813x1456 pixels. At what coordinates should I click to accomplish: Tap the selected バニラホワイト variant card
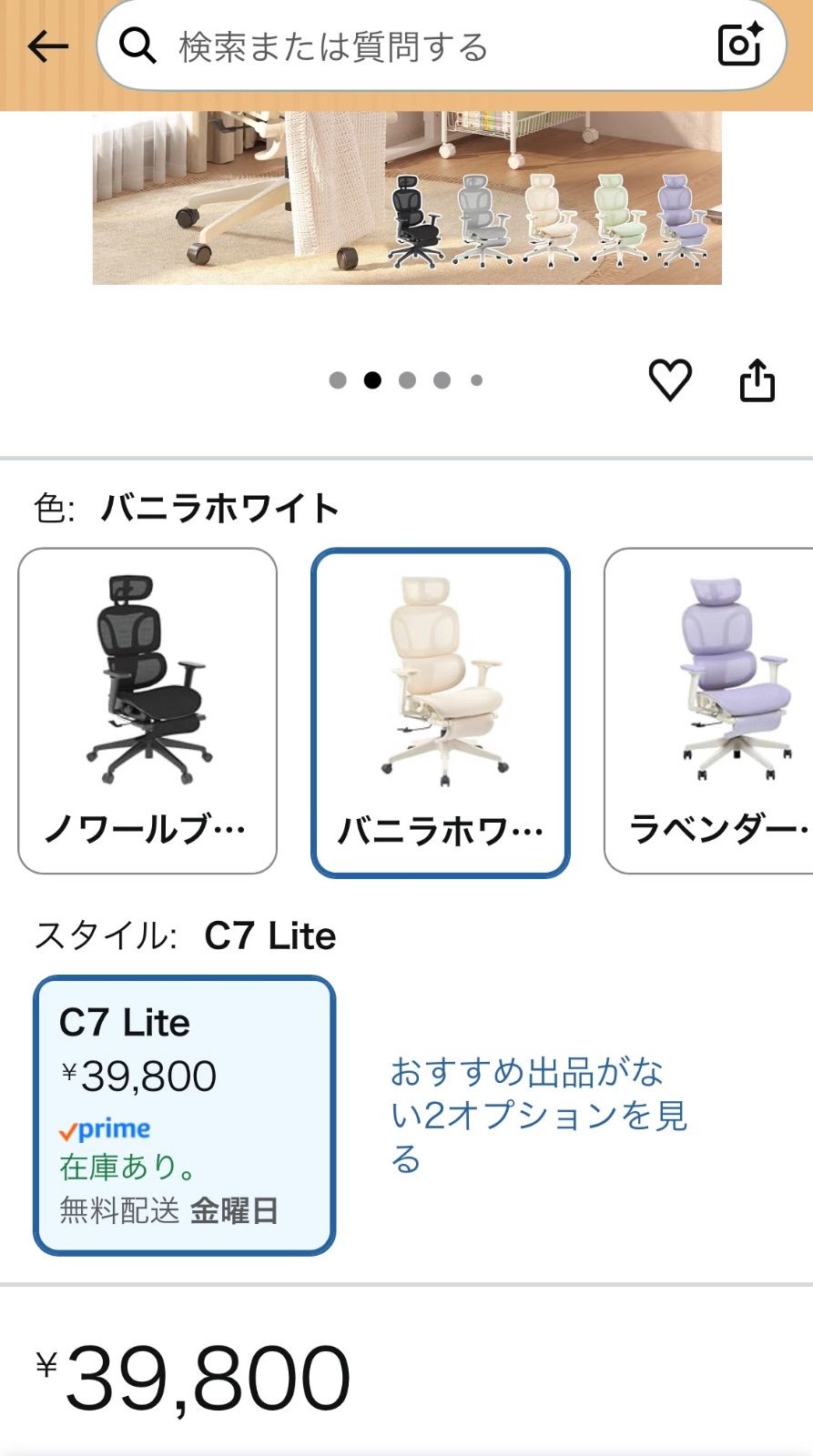click(x=441, y=710)
